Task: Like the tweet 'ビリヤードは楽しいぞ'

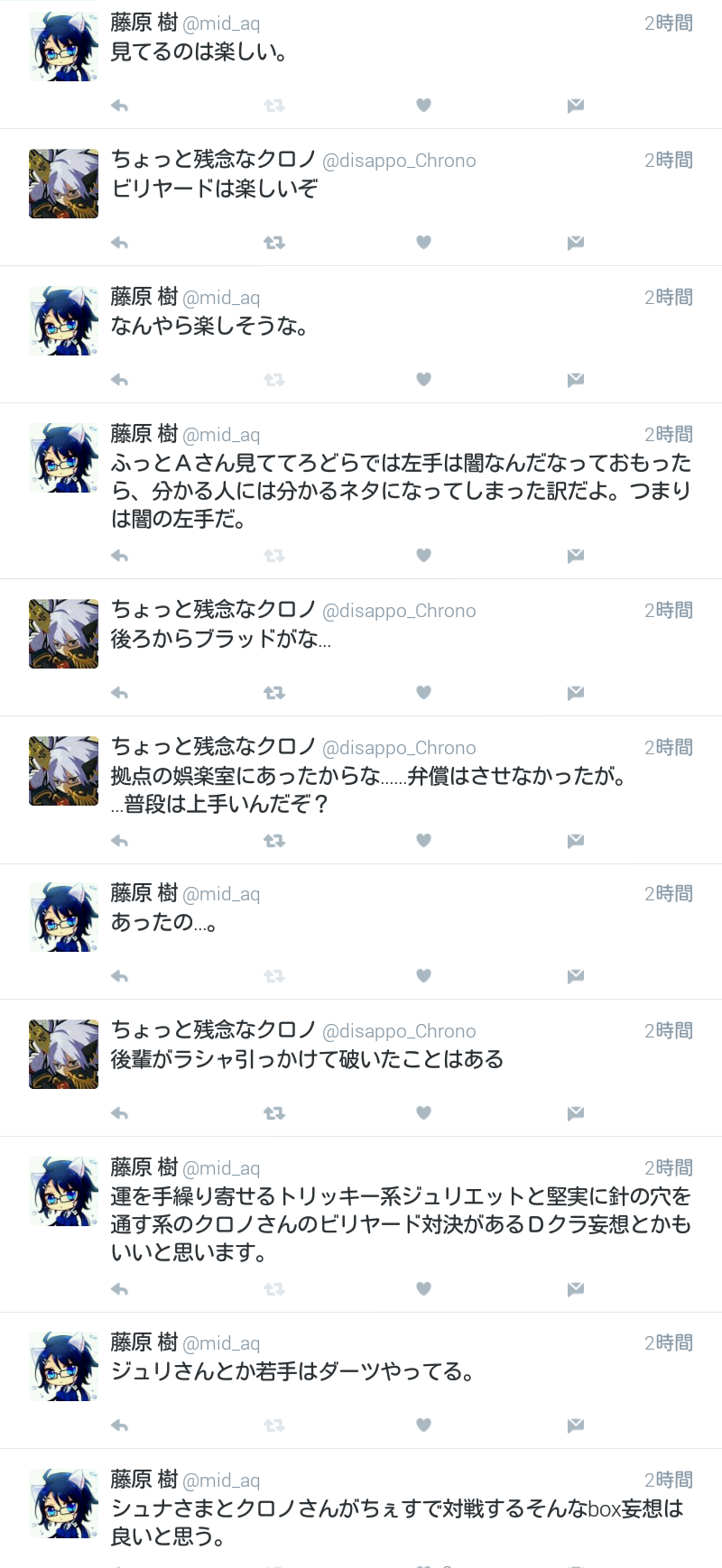Action: click(423, 242)
